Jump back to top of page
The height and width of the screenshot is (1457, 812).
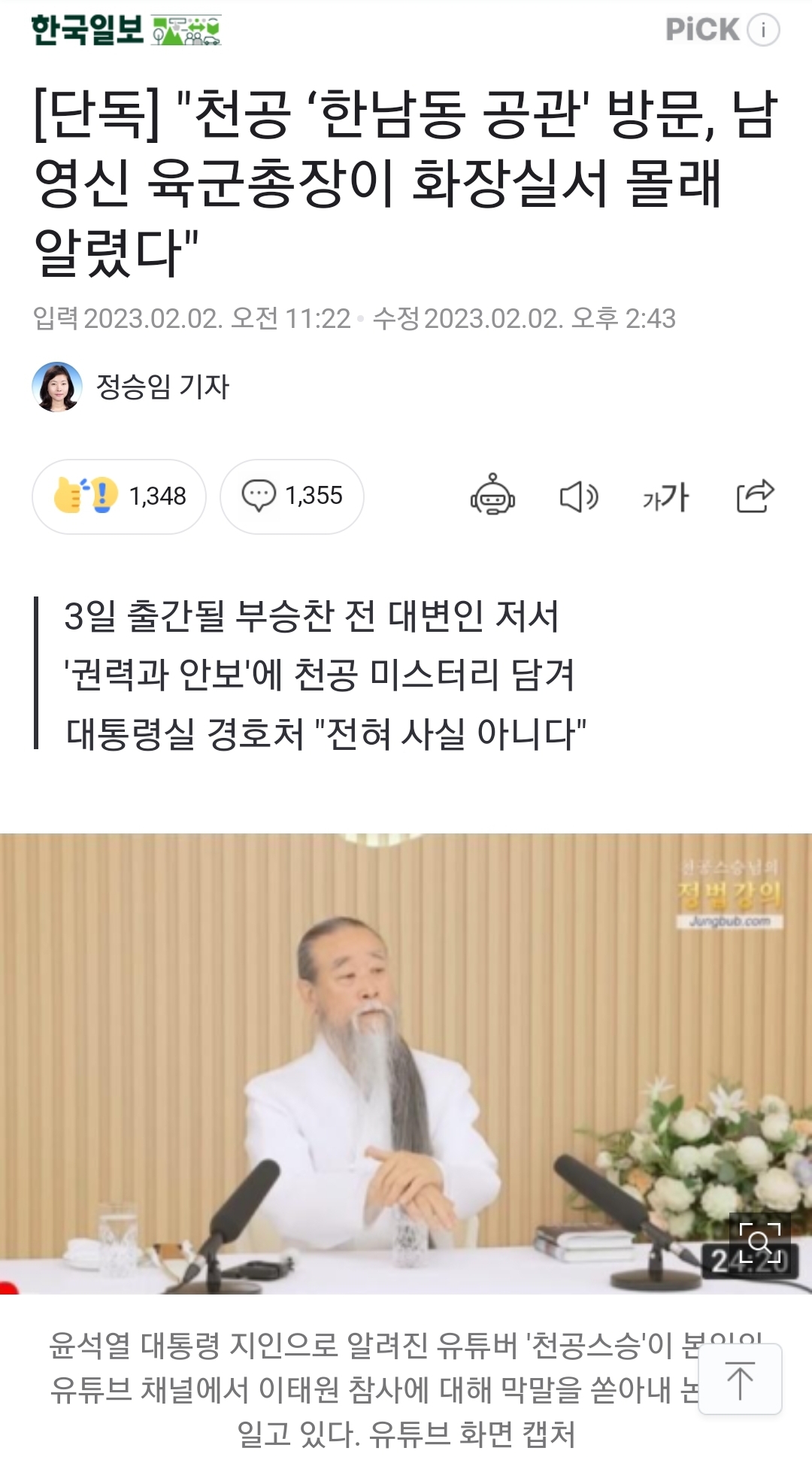click(740, 1380)
